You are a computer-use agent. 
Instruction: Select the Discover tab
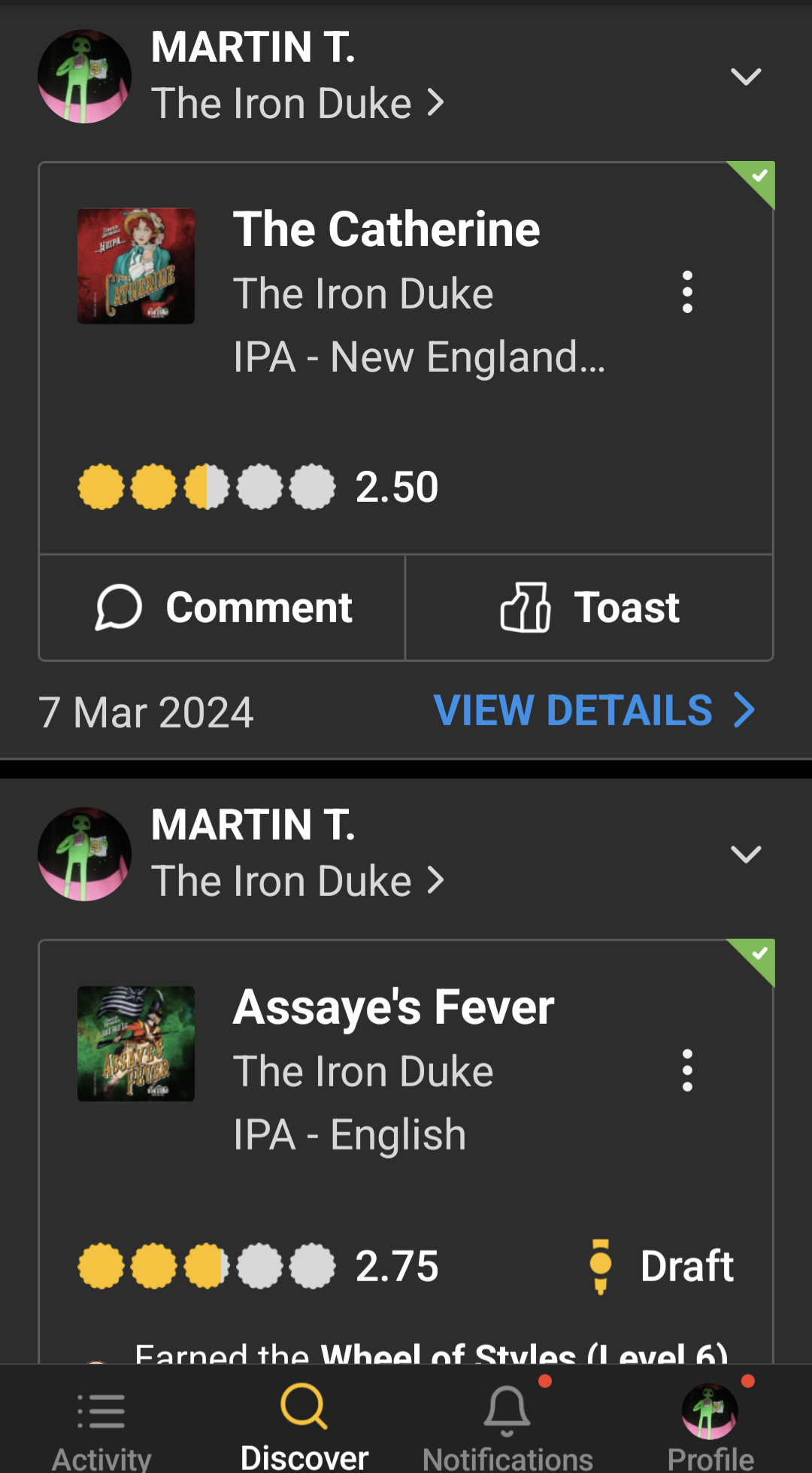point(304,1426)
